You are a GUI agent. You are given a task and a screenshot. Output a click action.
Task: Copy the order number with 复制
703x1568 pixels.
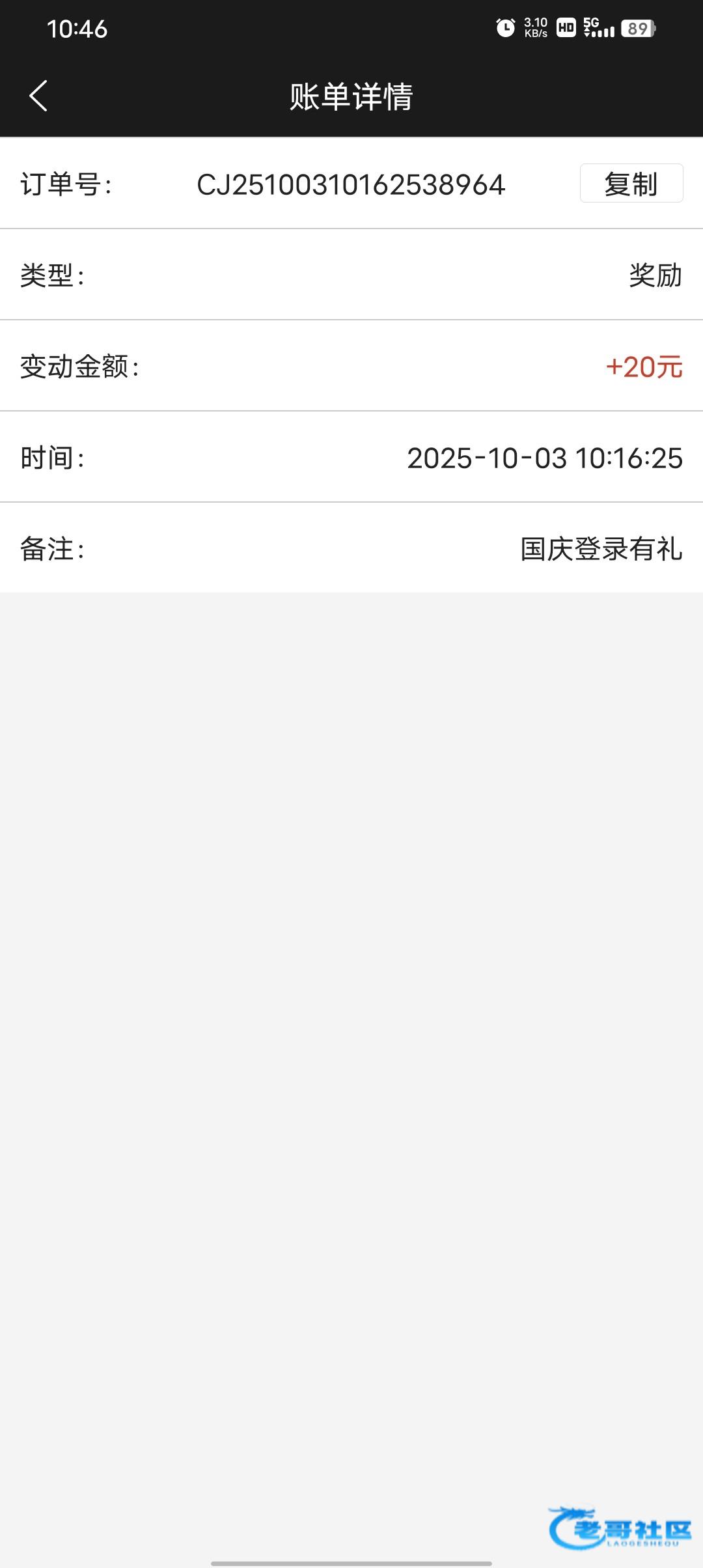coord(631,184)
